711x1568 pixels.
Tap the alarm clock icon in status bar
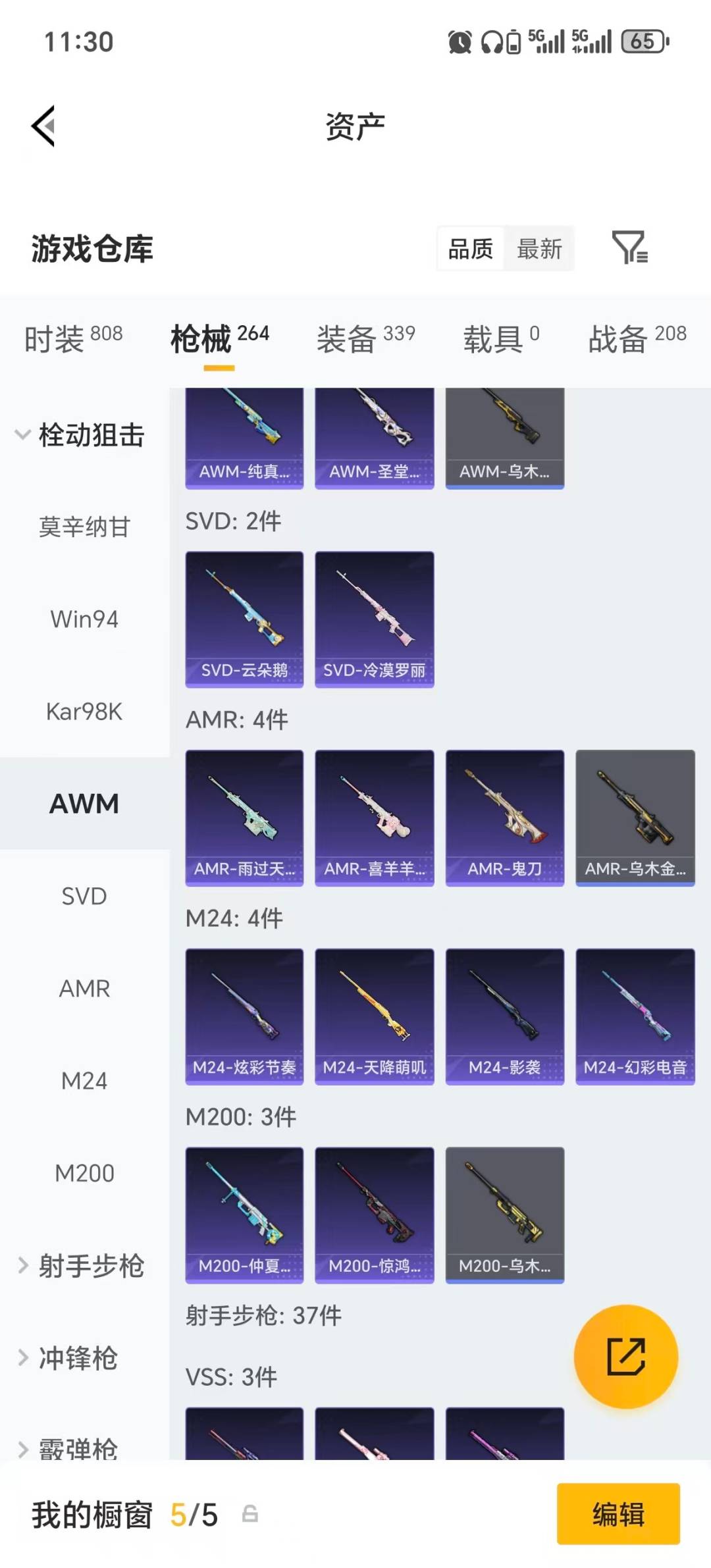click(461, 41)
